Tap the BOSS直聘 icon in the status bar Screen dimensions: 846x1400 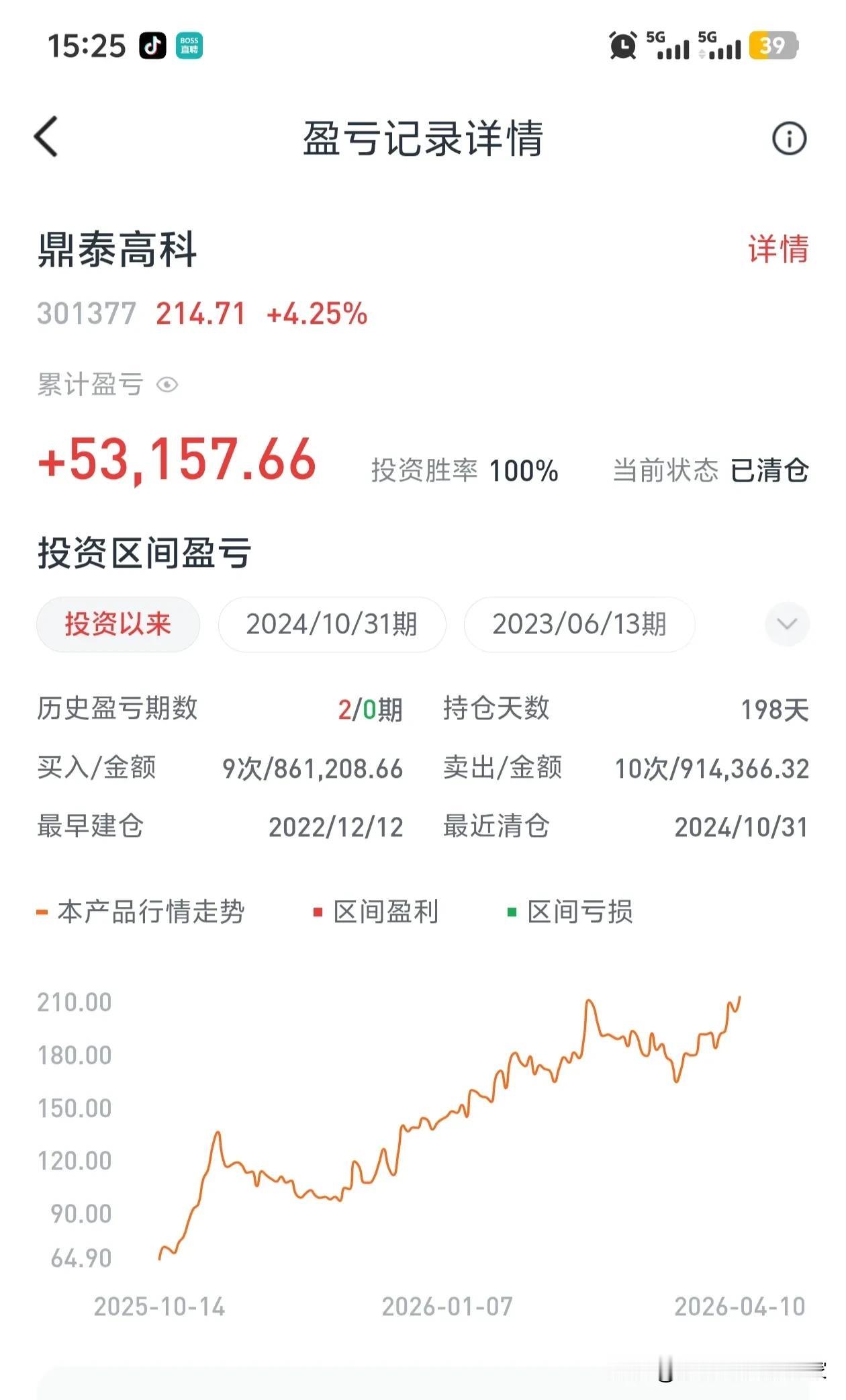190,46
